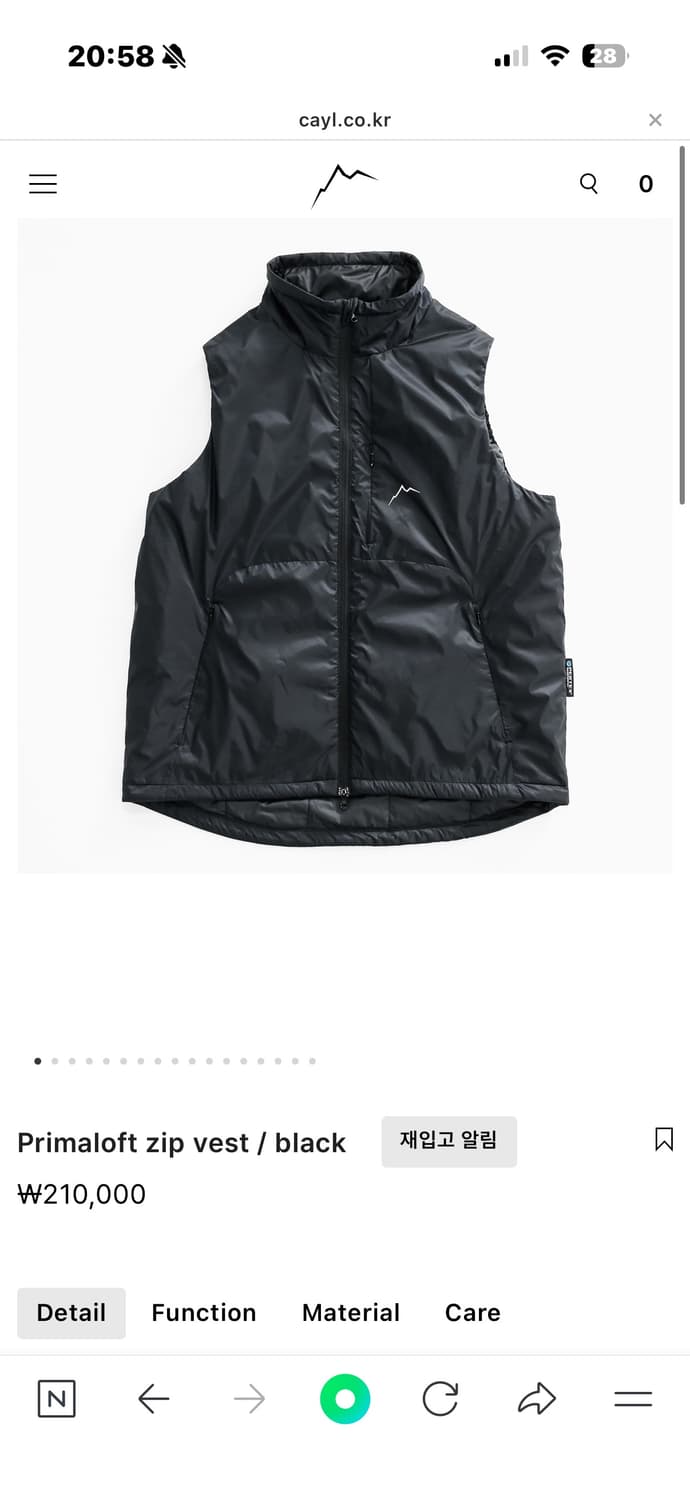
Task: Bookmark the Primaloft zip vest
Action: pos(664,1139)
